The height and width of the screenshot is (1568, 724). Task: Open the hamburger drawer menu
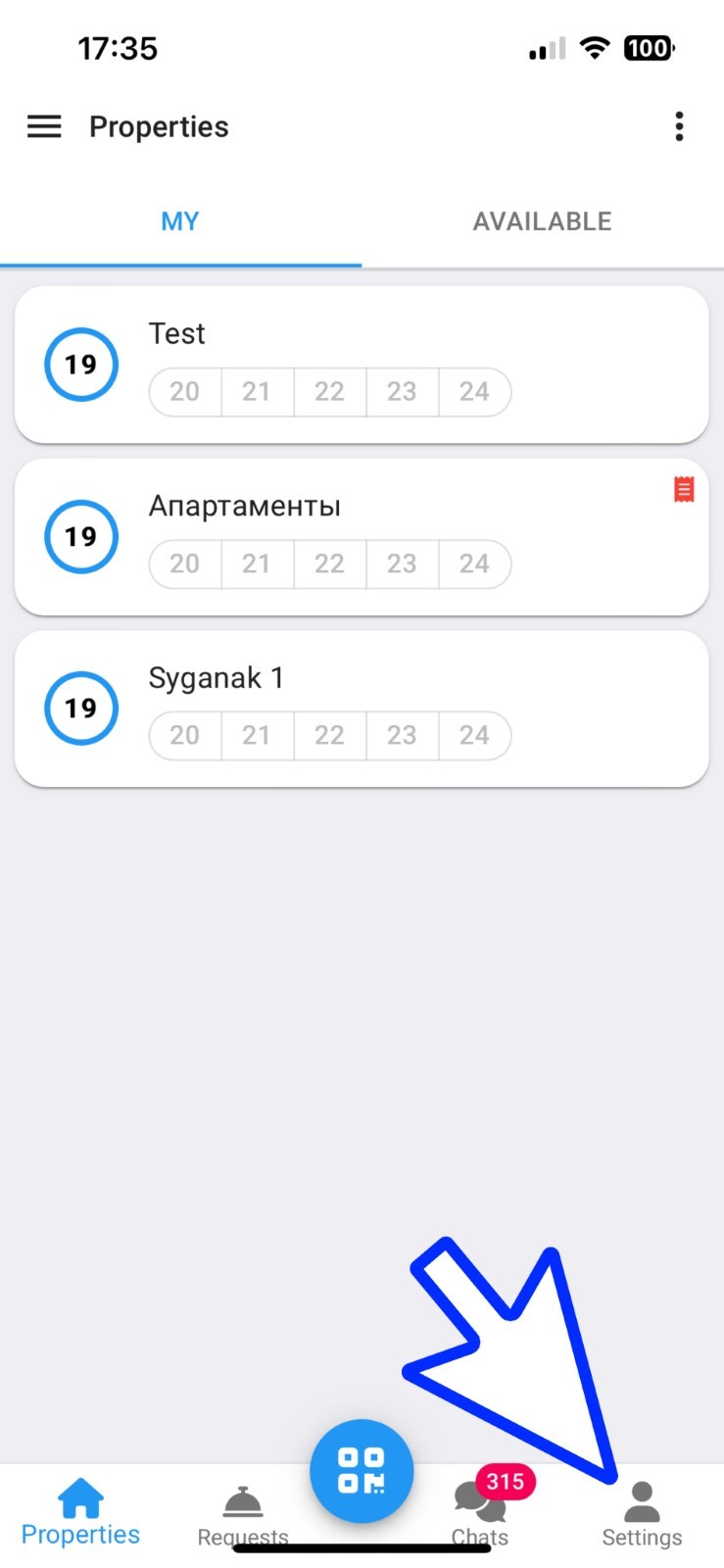pos(44,126)
